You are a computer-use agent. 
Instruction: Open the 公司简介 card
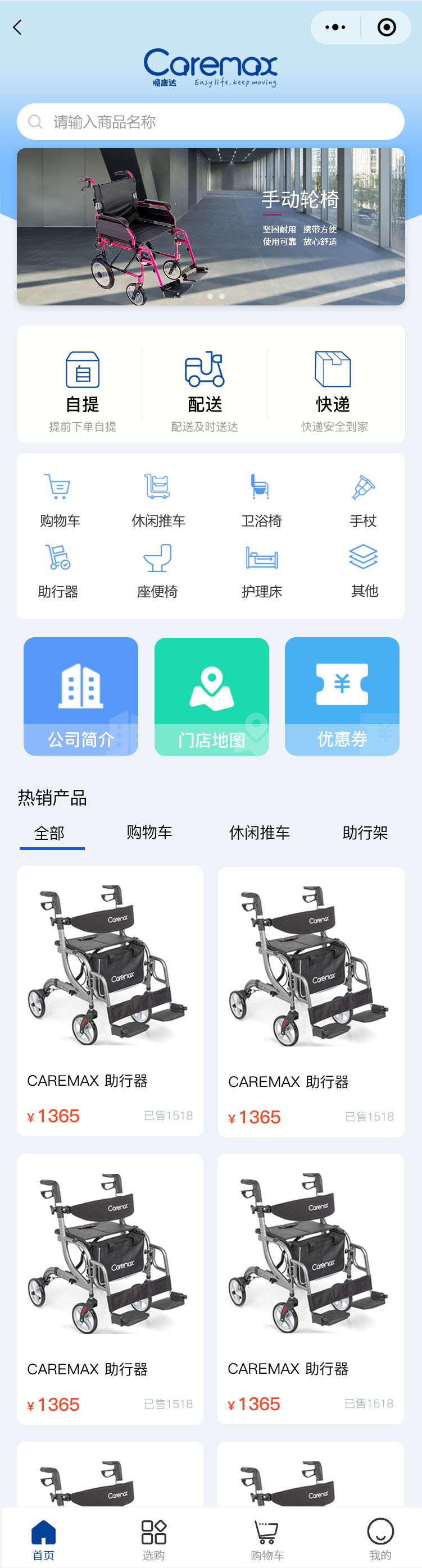pos(81,696)
